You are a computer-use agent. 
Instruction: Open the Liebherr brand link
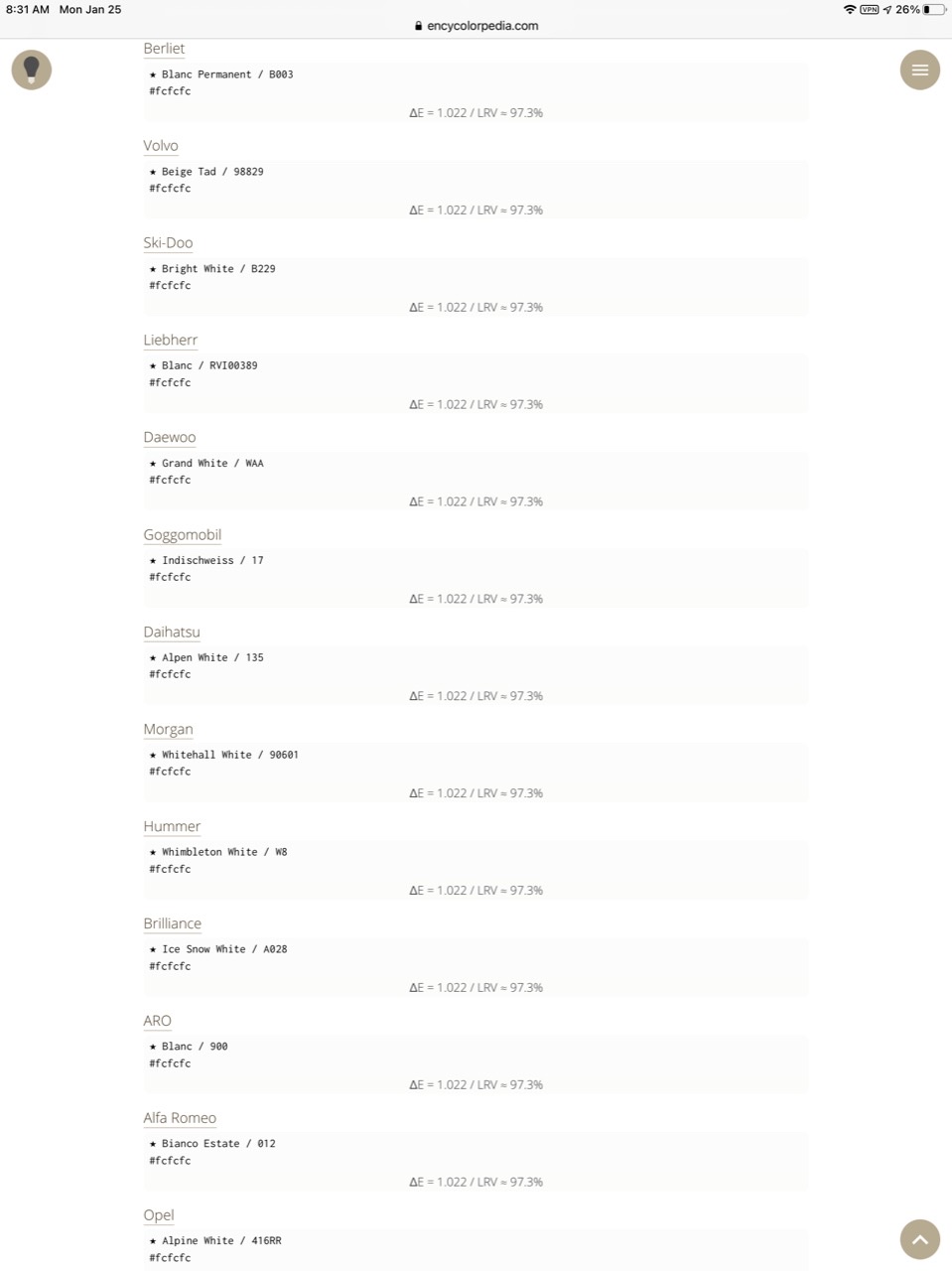(170, 341)
